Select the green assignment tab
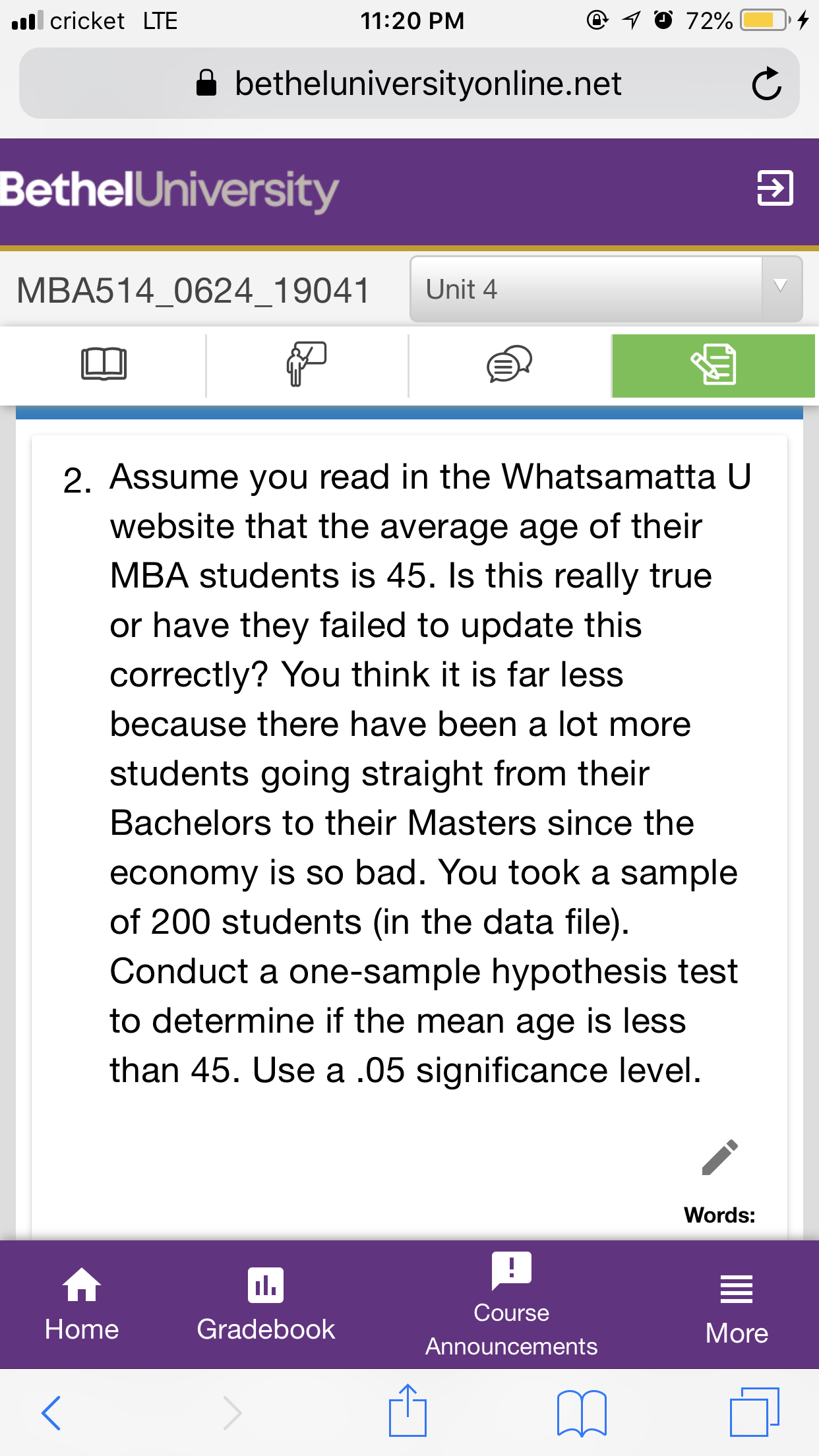The image size is (819, 1456). coord(713,365)
